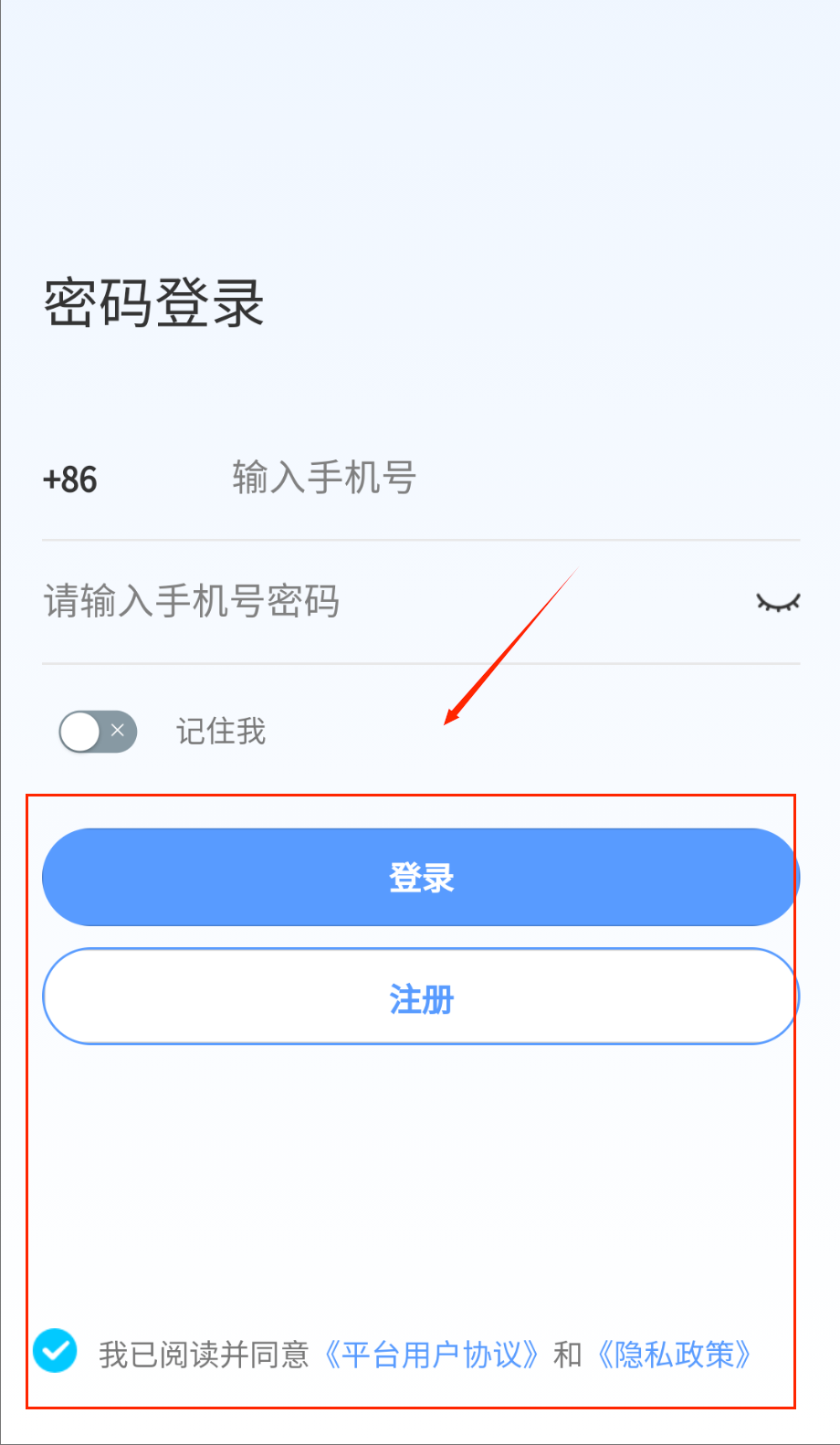The height and width of the screenshot is (1445, 840).
Task: Tap the blue 登录 button
Action: coord(421,877)
